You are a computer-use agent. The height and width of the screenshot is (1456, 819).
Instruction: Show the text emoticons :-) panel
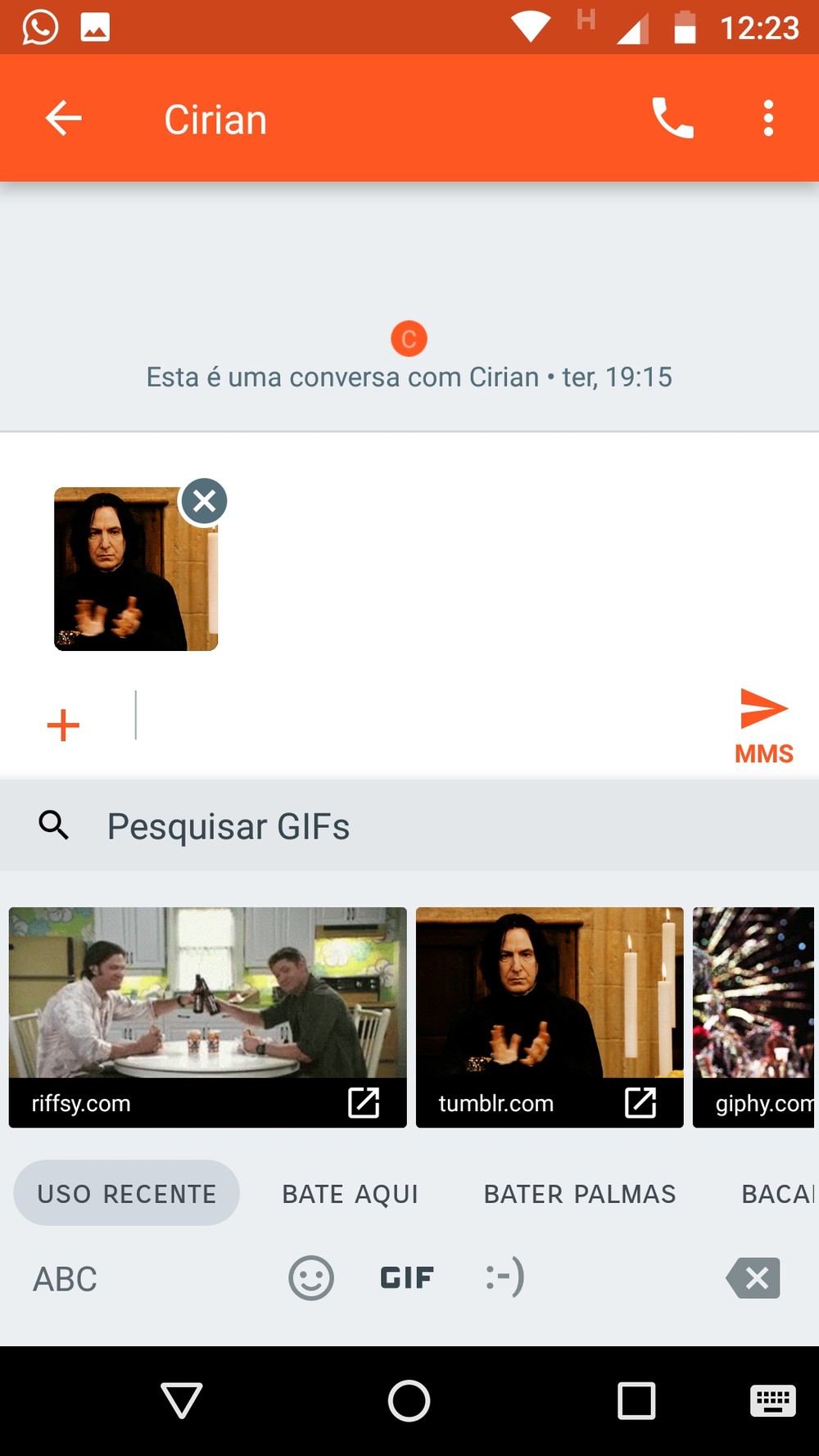click(505, 1277)
